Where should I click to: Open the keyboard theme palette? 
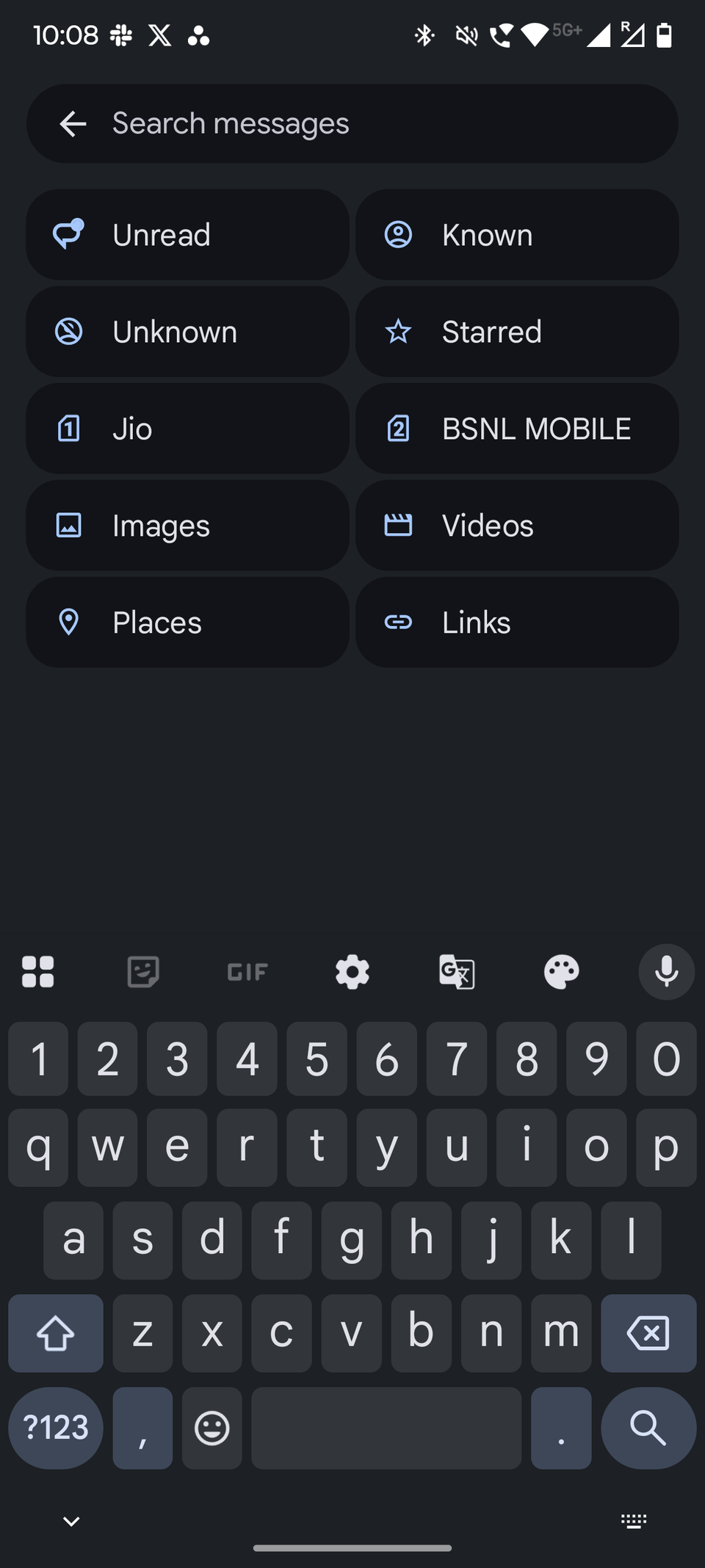tap(562, 971)
